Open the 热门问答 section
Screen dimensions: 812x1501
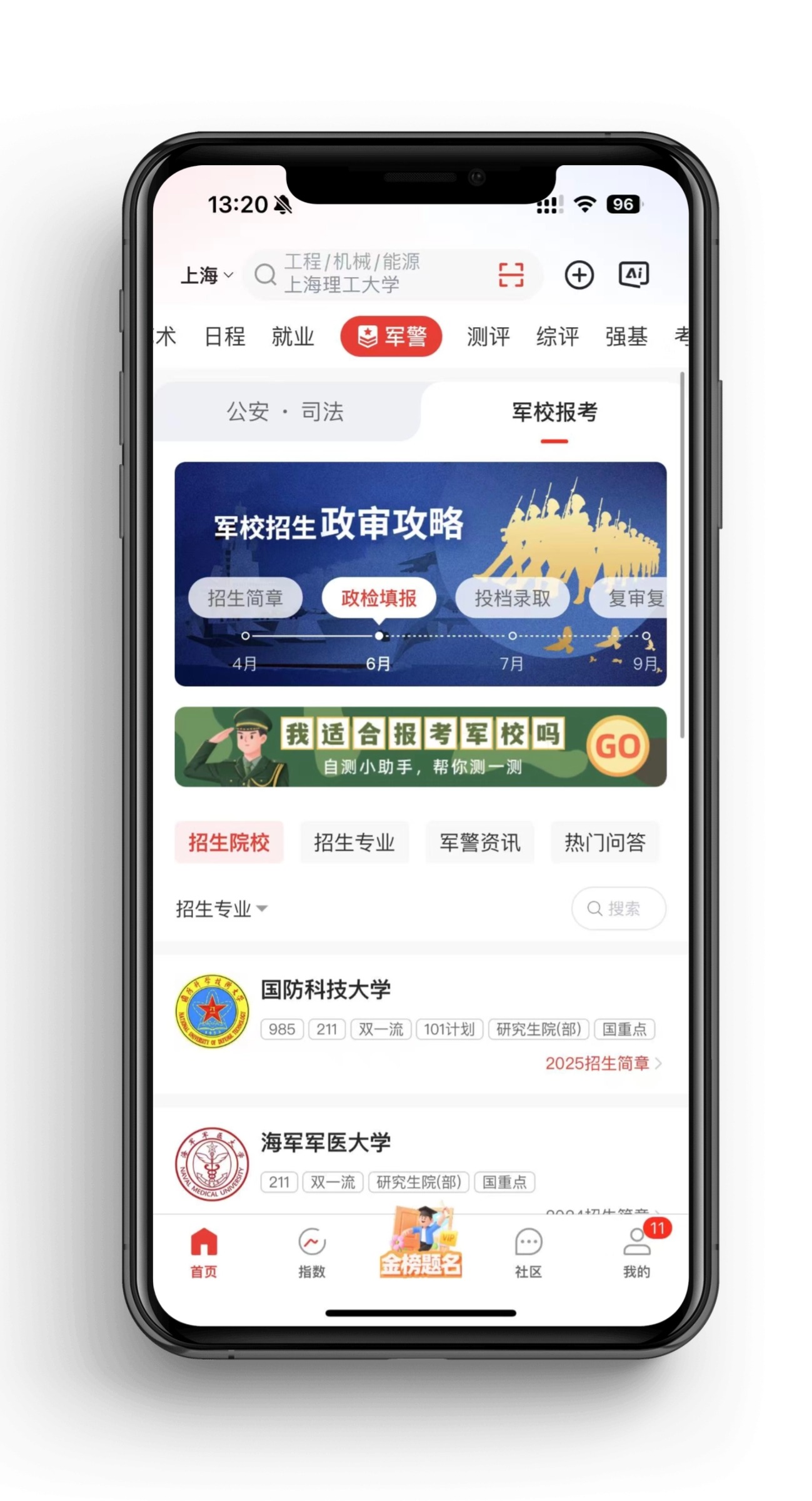click(604, 842)
